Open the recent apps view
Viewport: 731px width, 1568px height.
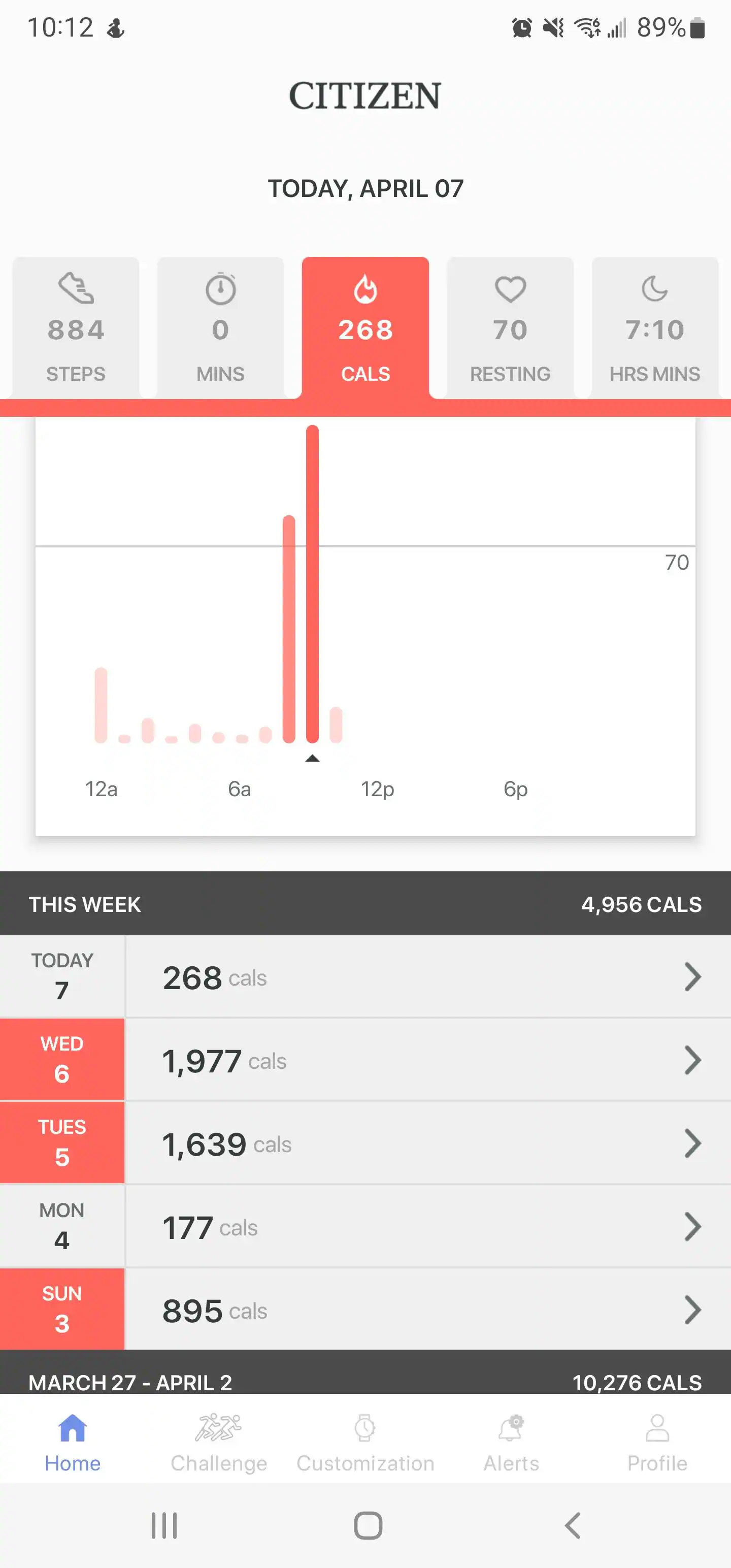[x=164, y=1525]
